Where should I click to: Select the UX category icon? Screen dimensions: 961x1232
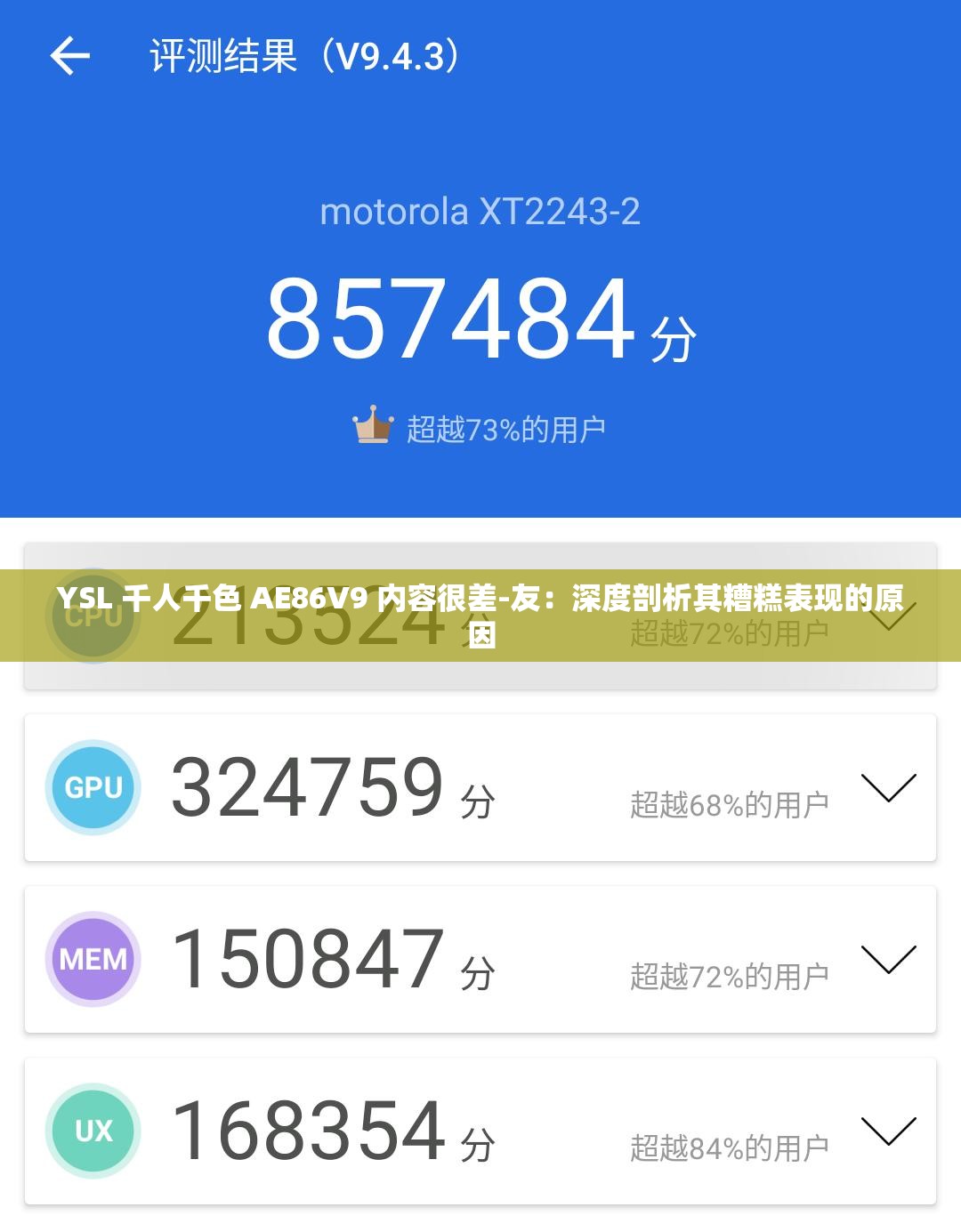(92, 1130)
